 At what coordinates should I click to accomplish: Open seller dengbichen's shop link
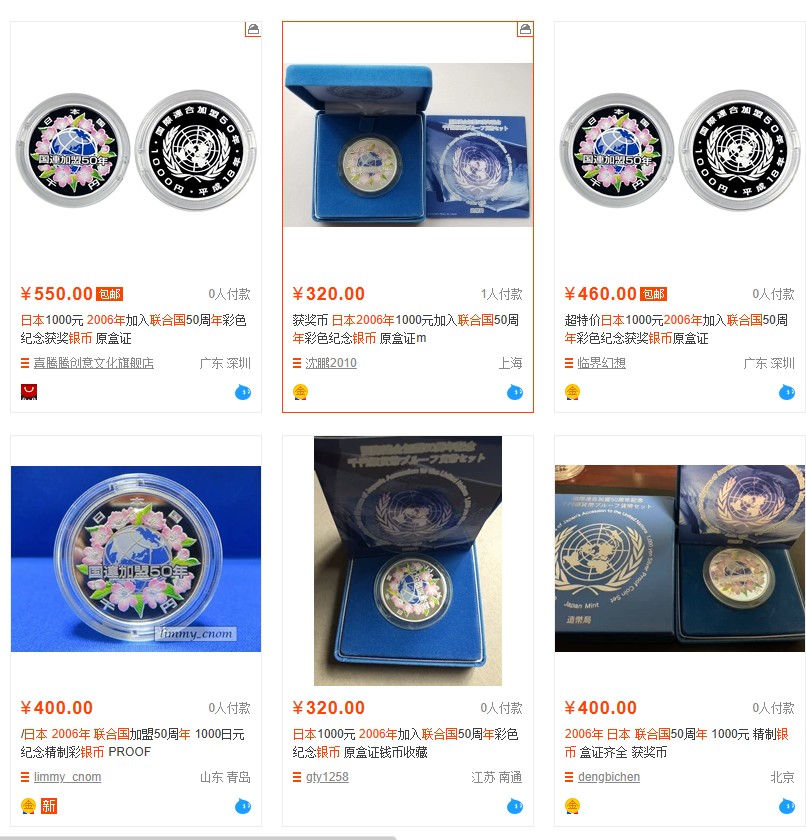coord(608,777)
